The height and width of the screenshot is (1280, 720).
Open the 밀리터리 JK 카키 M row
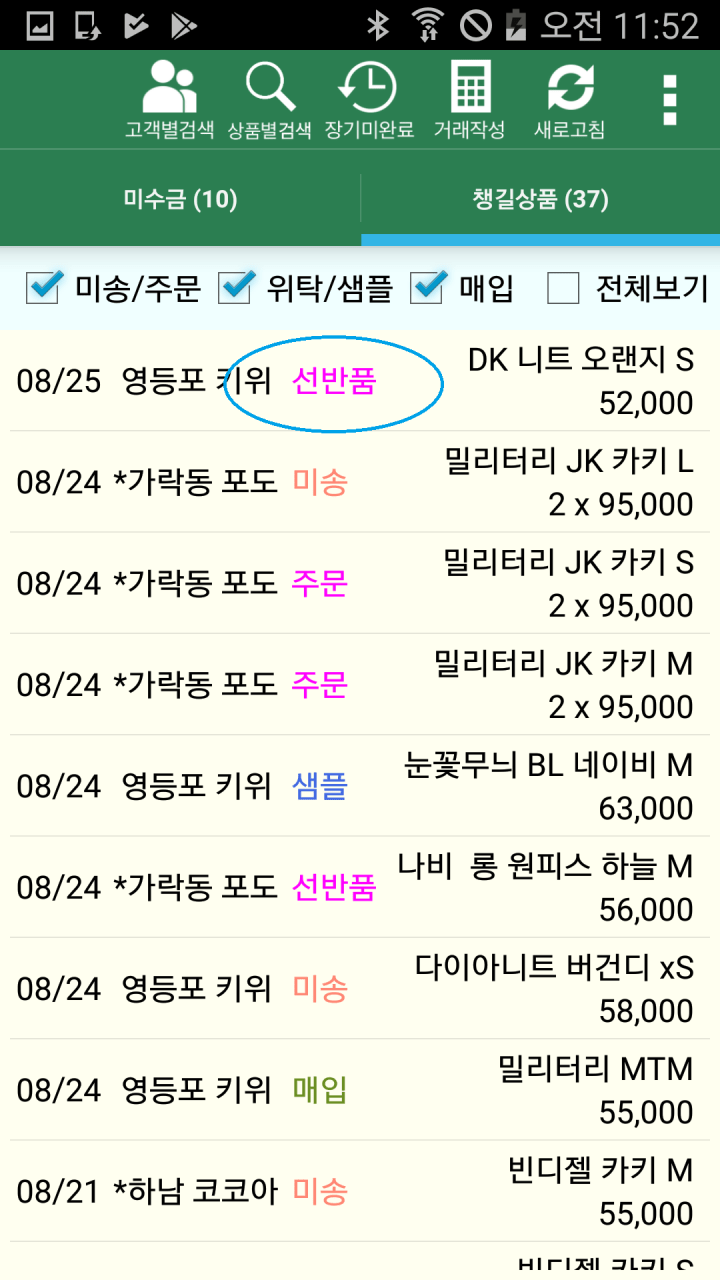360,685
